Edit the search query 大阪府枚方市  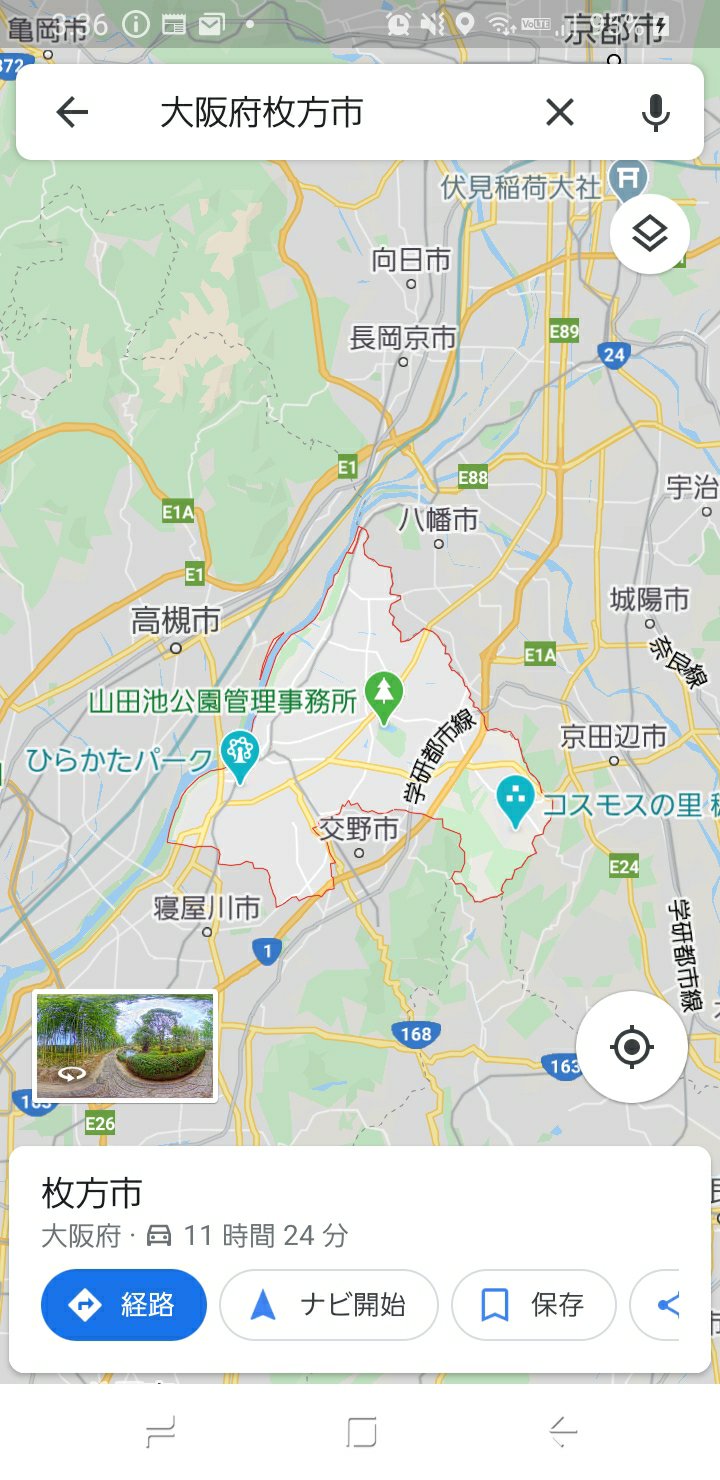300,113
